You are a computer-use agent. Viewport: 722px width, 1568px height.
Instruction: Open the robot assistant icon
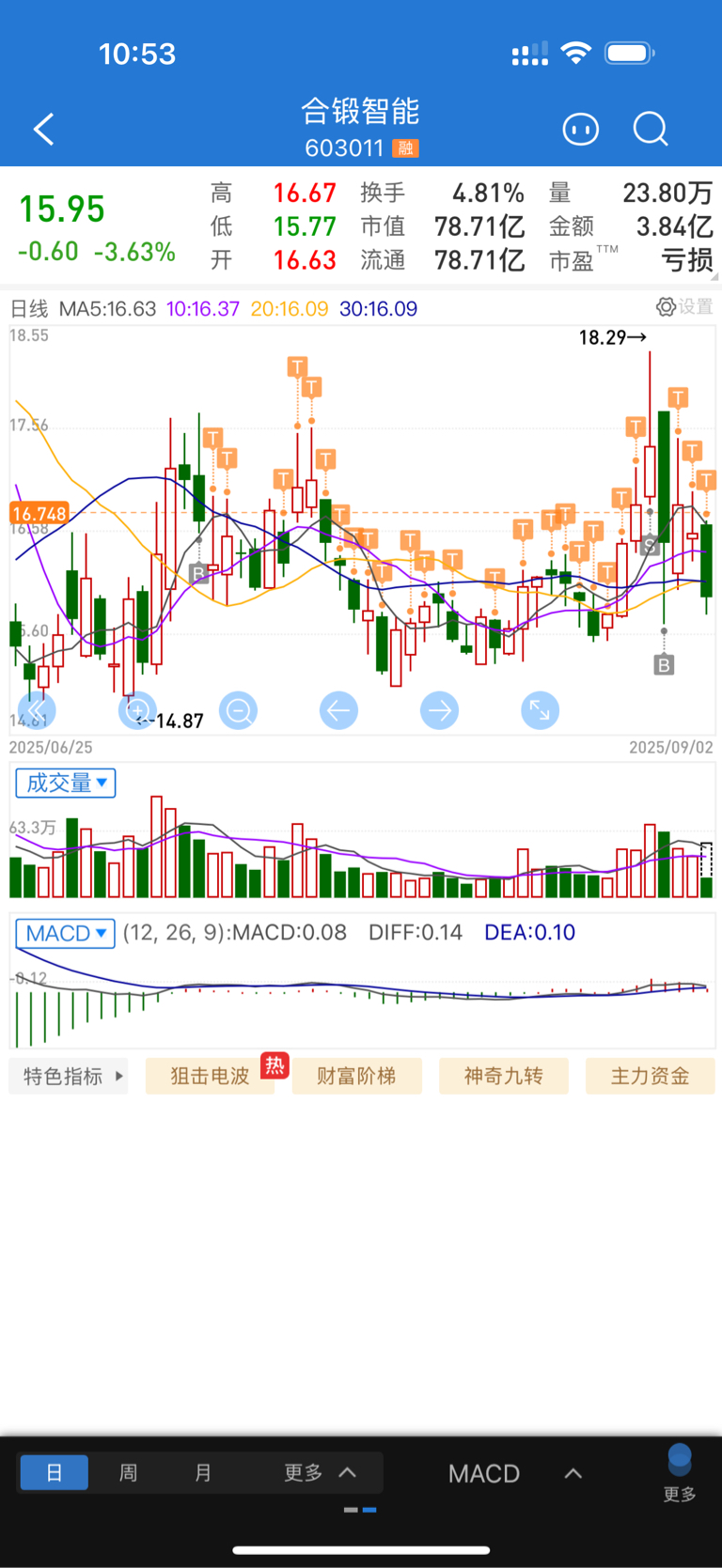tap(580, 129)
